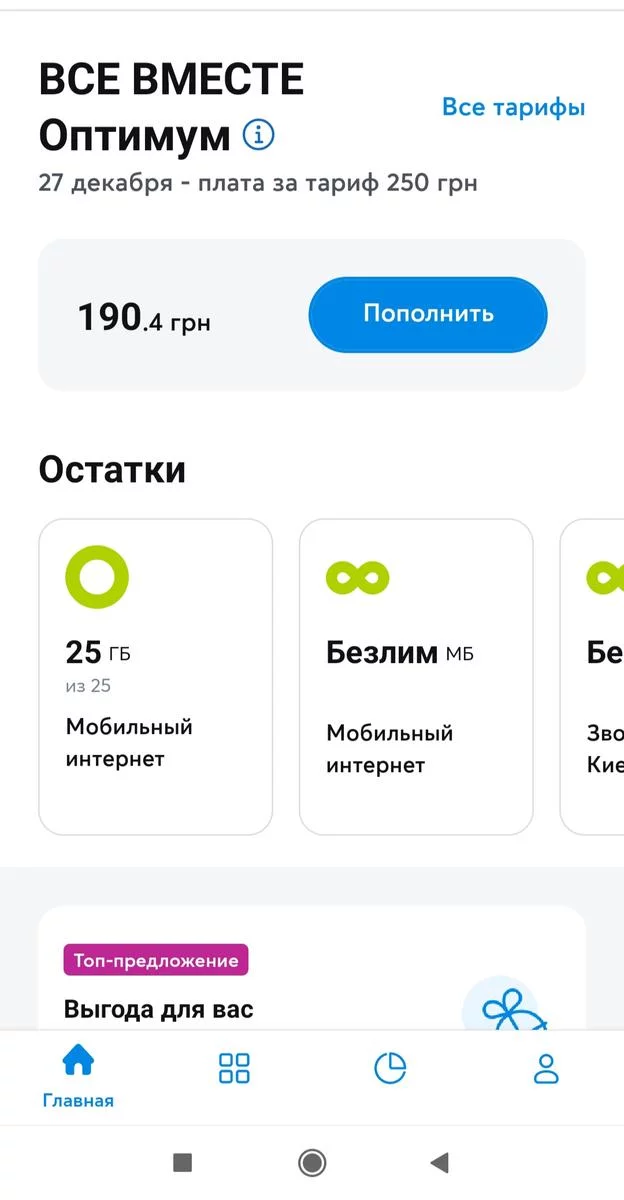Open the tariff info icon next to Оптимум

click(259, 134)
